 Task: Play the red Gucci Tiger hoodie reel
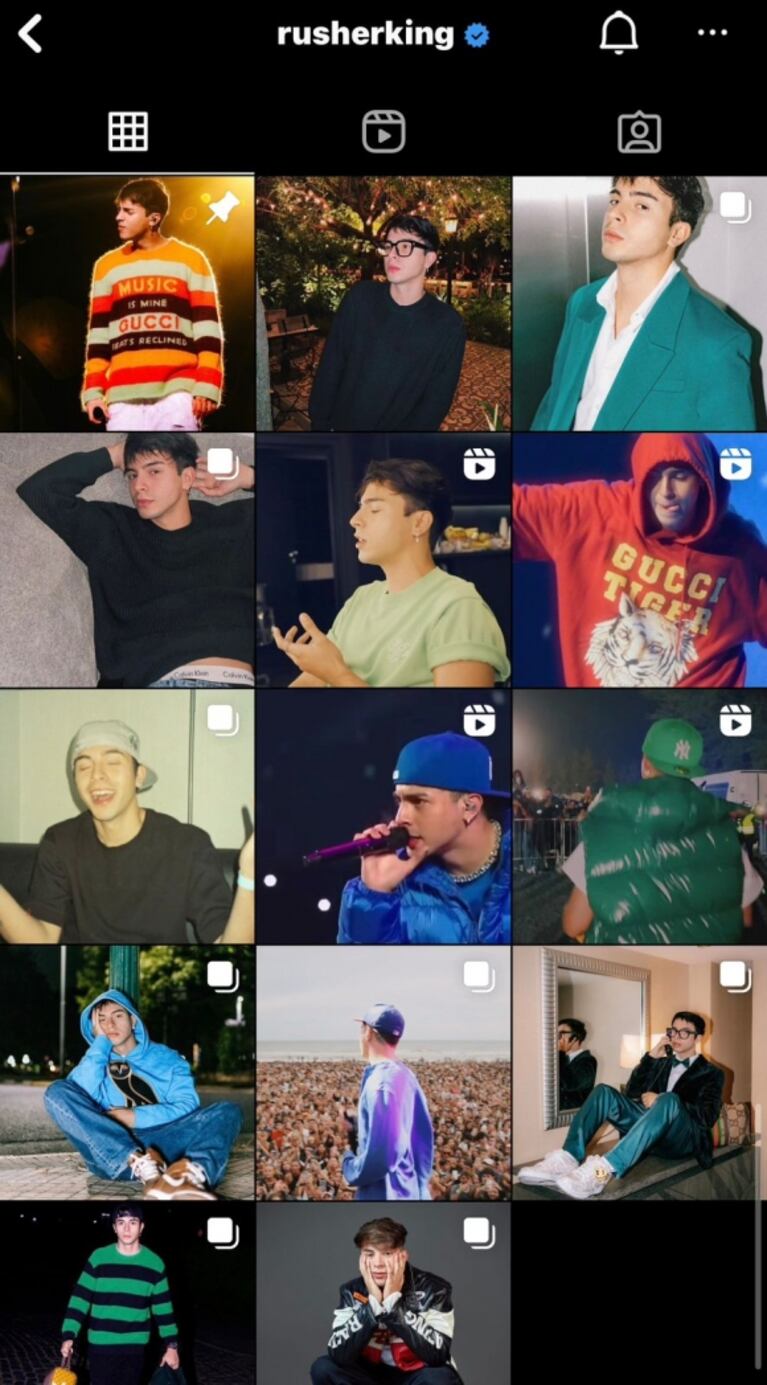tap(639, 560)
